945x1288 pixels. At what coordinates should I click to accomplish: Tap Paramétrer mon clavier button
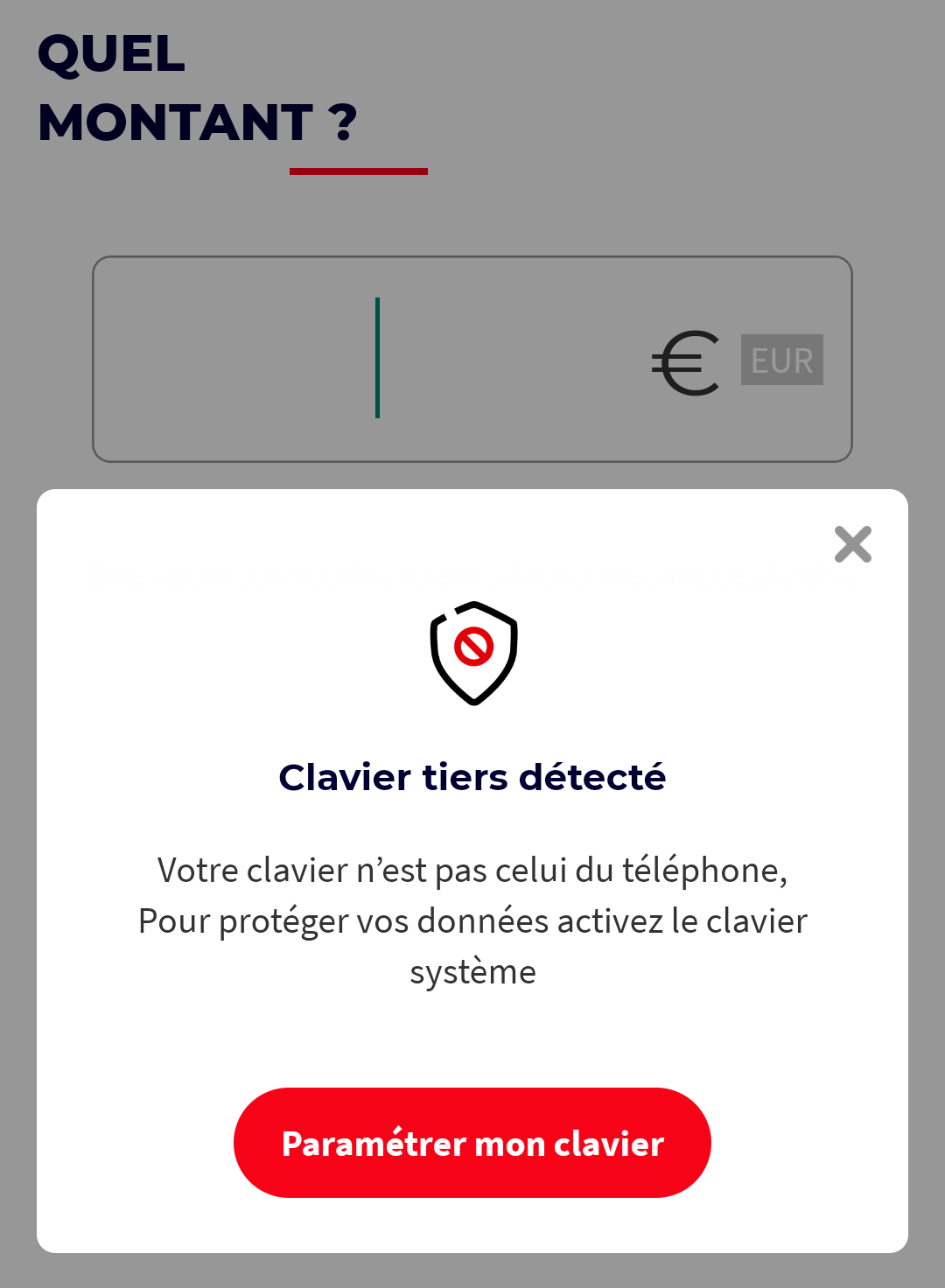(x=472, y=1143)
